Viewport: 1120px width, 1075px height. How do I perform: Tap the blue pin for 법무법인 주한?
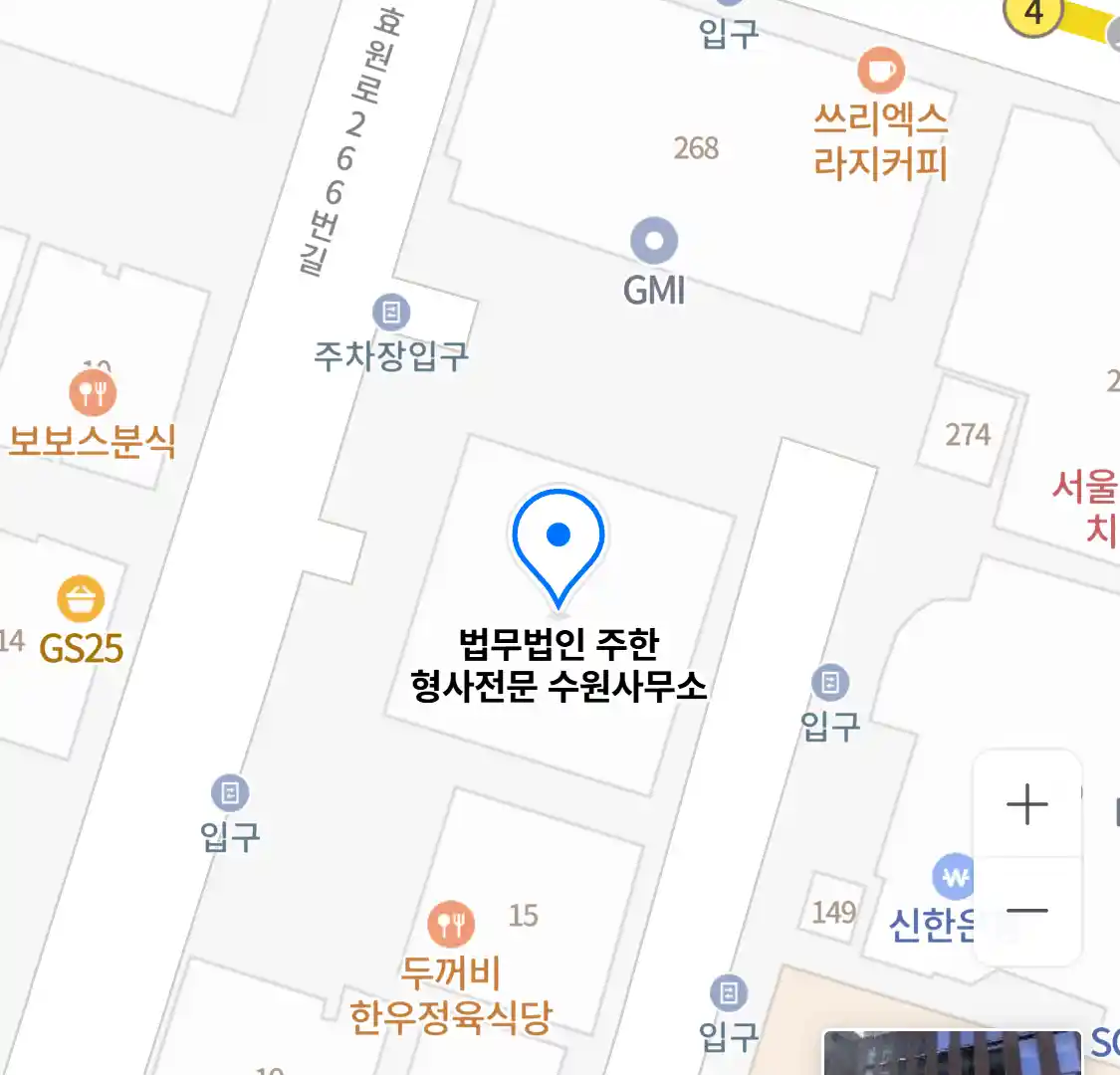pyautogui.click(x=559, y=543)
